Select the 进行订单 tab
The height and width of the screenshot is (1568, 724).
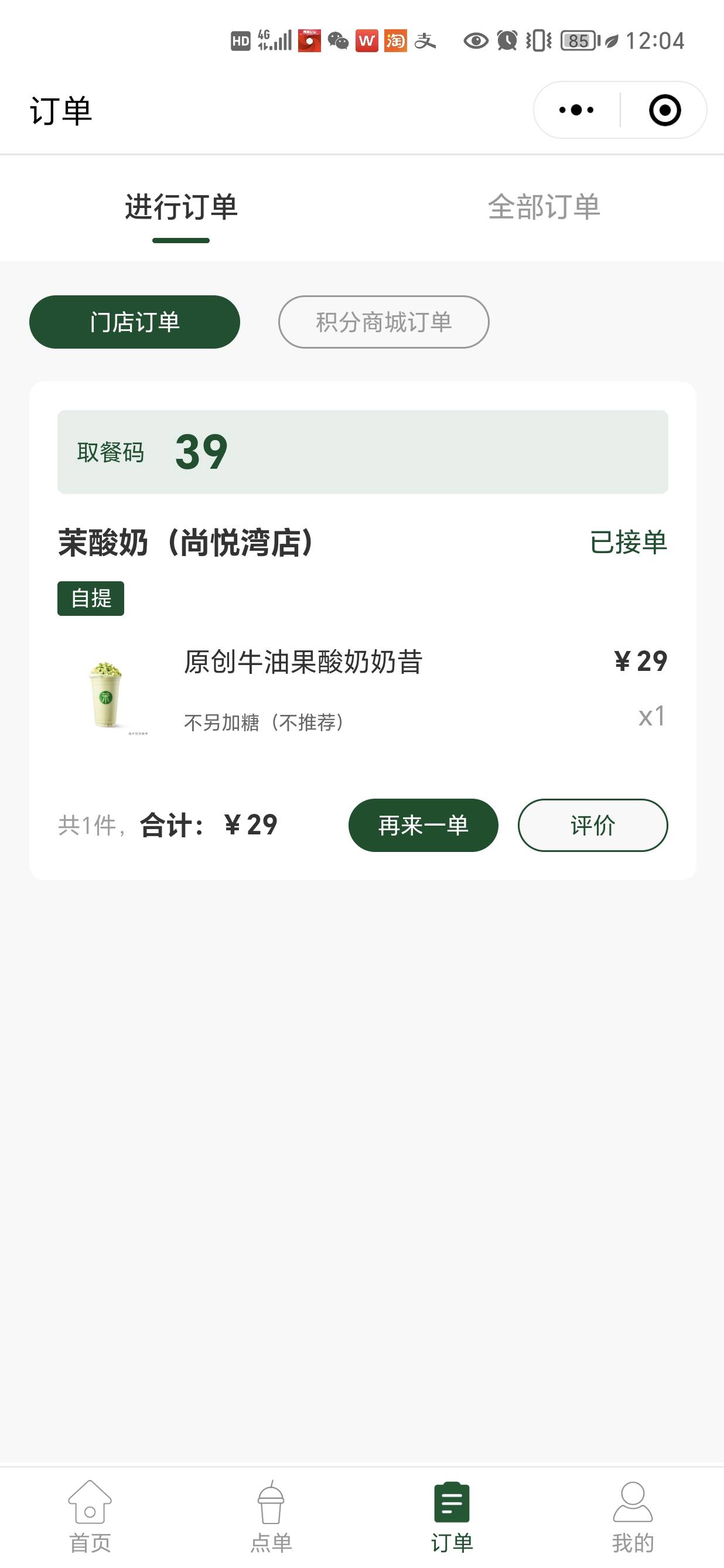[180, 207]
